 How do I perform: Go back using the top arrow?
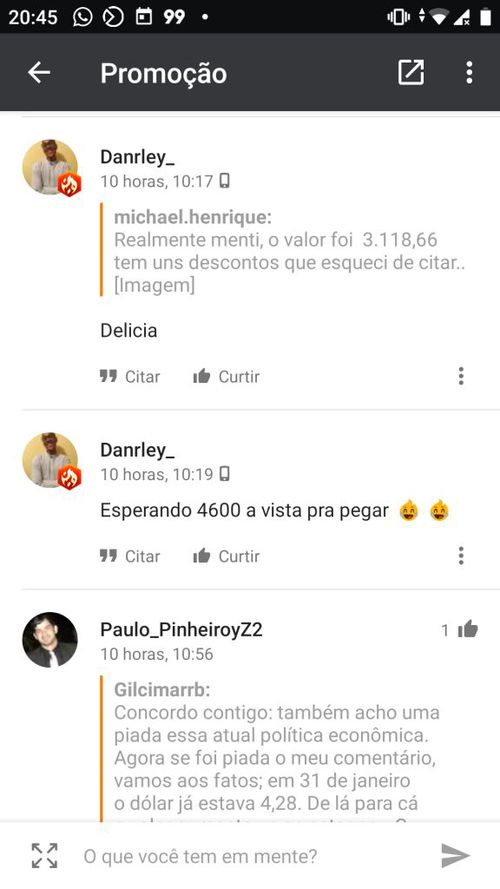(x=39, y=73)
